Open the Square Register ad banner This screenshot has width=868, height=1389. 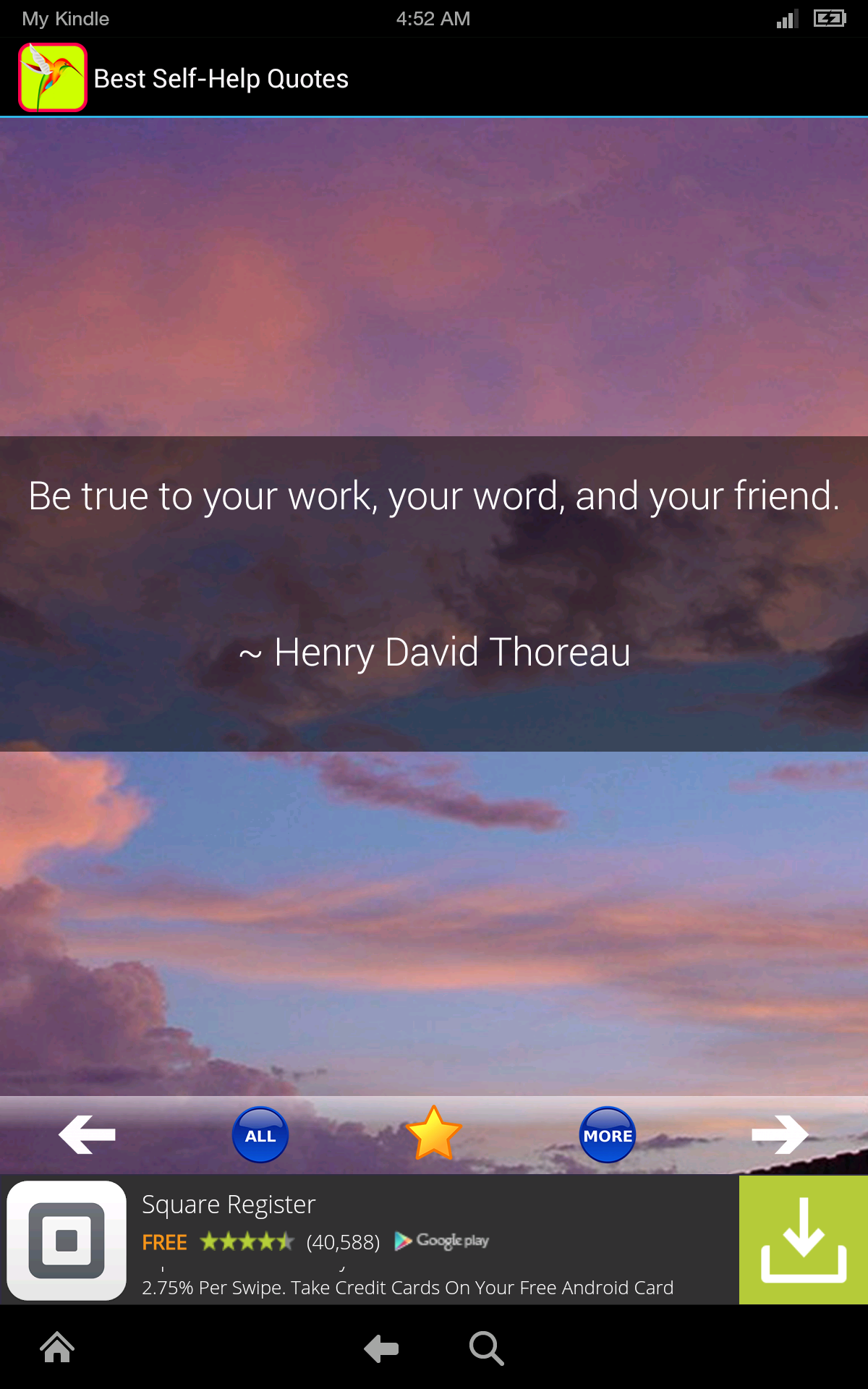pyautogui.click(x=405, y=1239)
